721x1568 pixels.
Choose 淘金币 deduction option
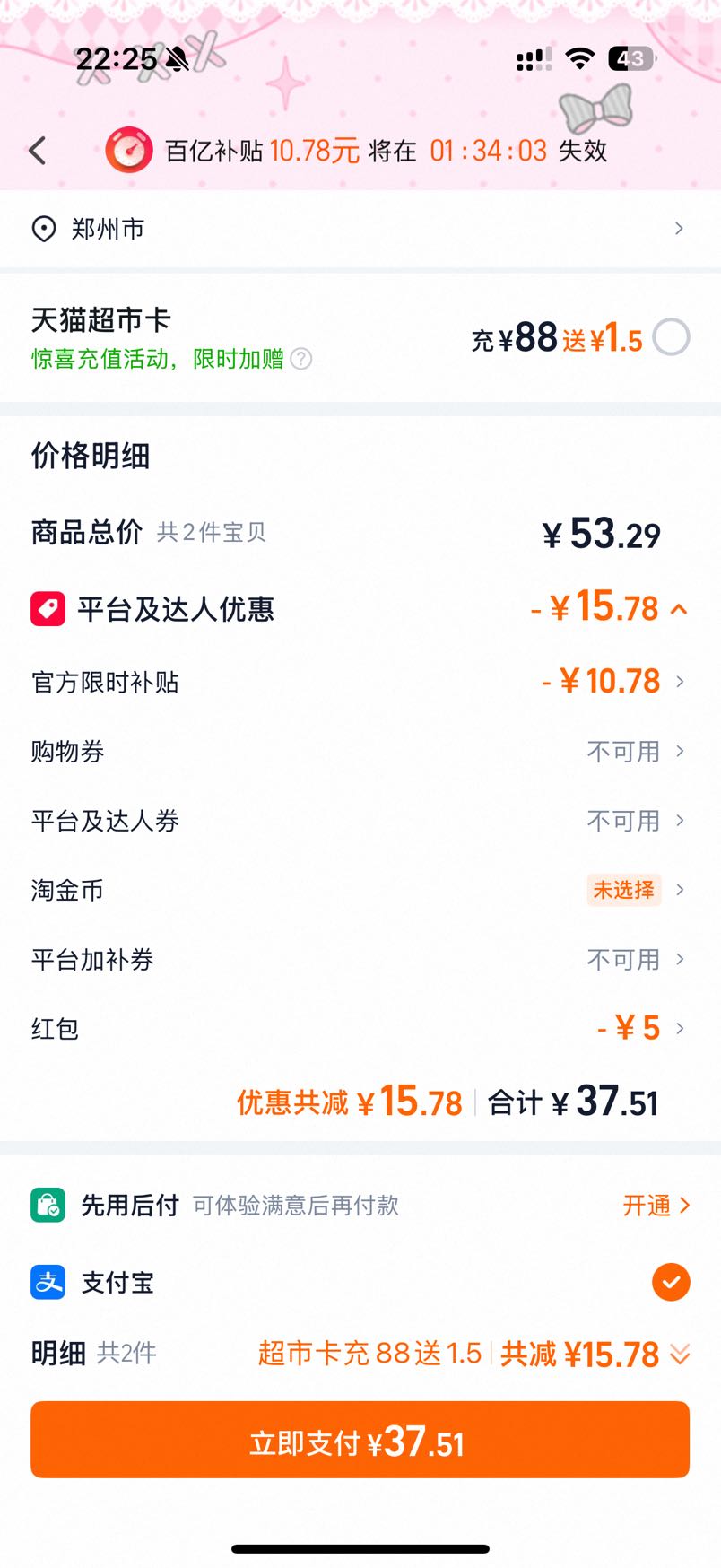click(360, 890)
